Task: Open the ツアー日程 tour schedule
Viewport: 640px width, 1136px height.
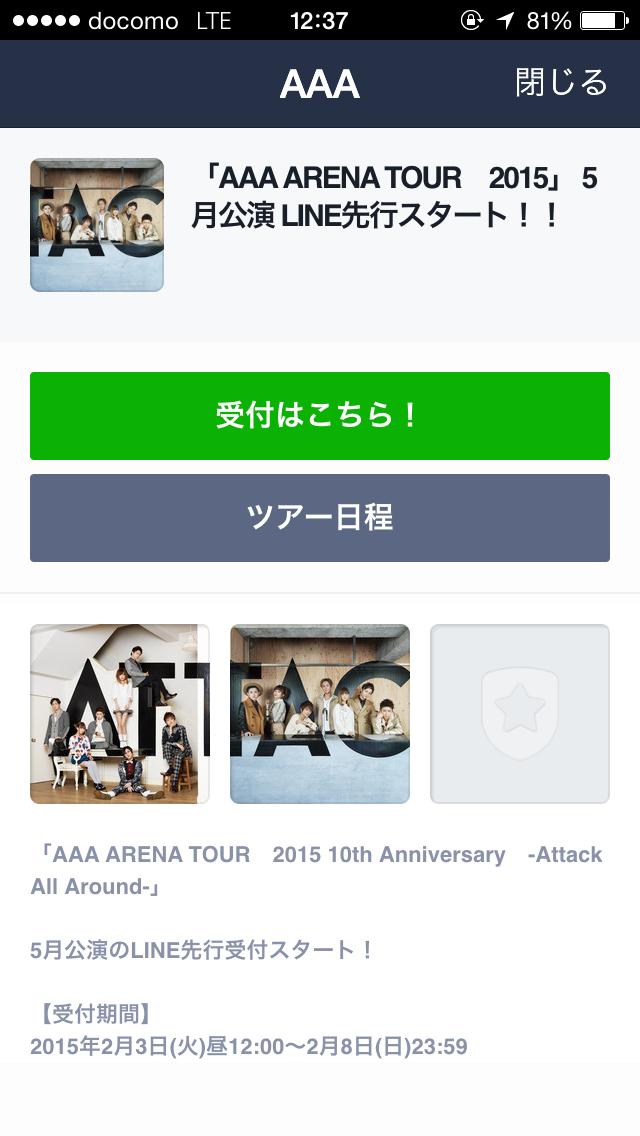Action: [320, 517]
